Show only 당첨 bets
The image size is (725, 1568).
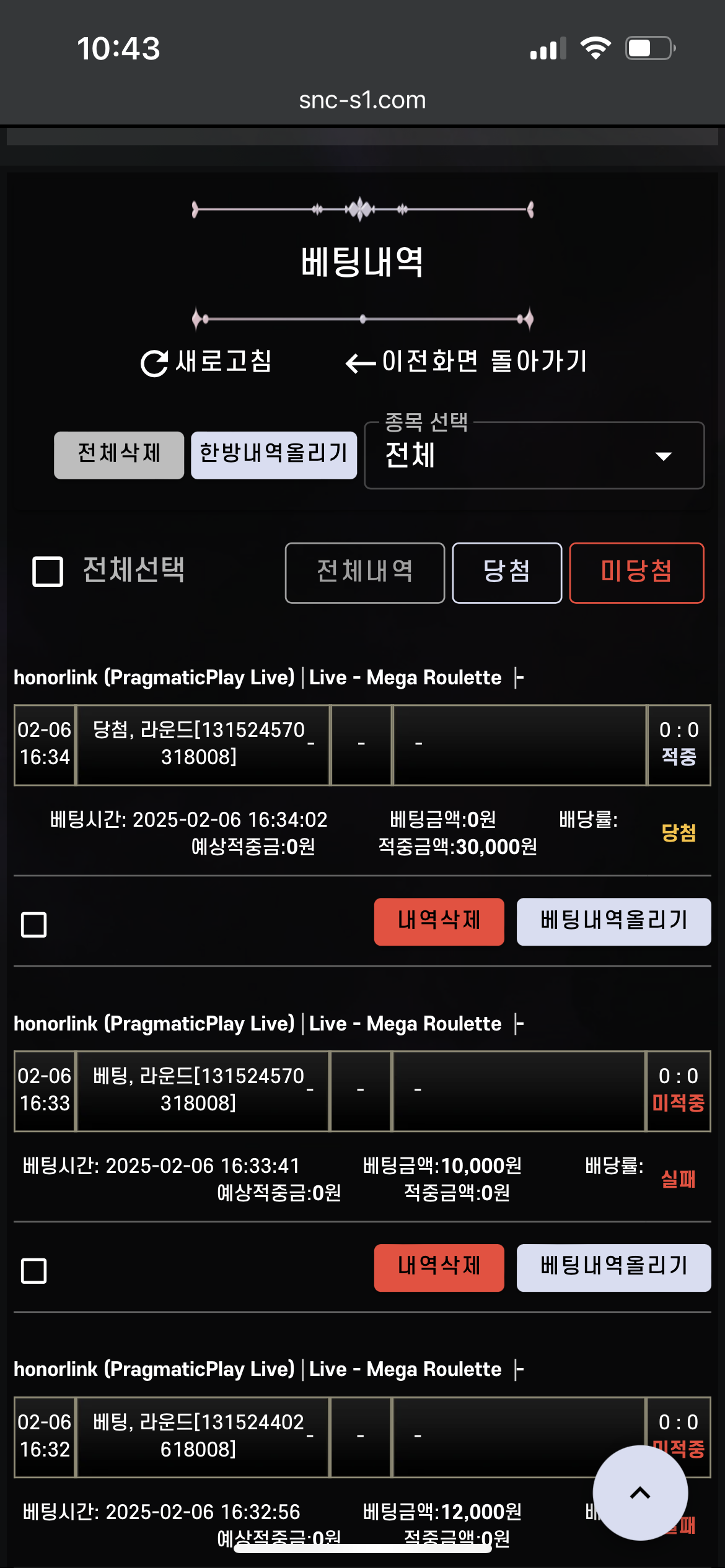click(x=507, y=573)
